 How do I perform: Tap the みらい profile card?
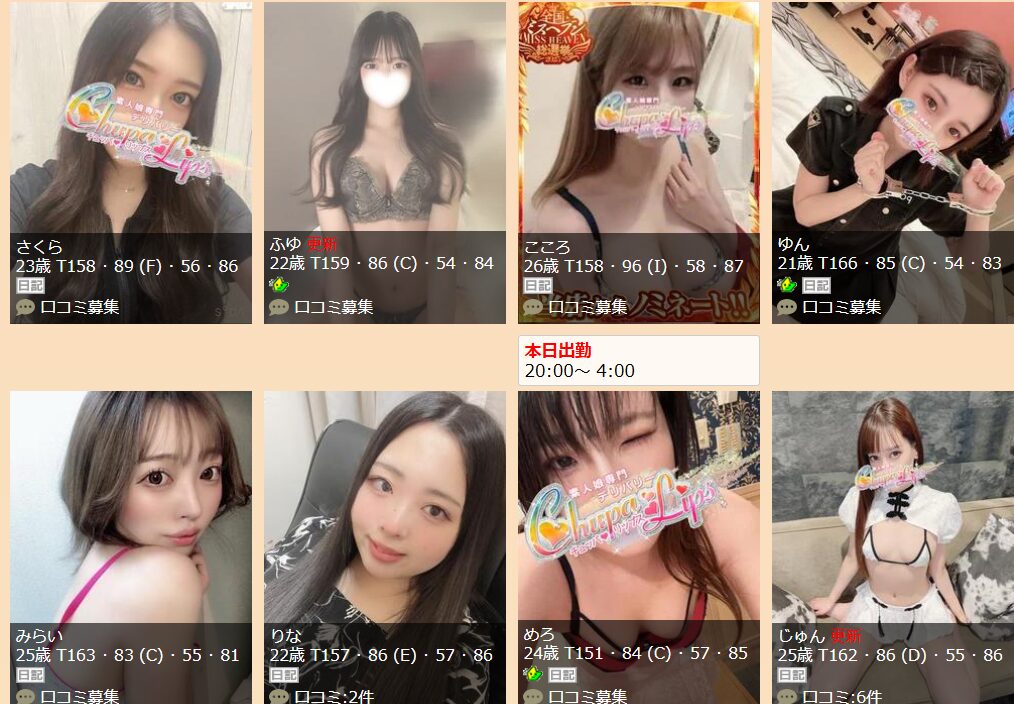(x=130, y=510)
